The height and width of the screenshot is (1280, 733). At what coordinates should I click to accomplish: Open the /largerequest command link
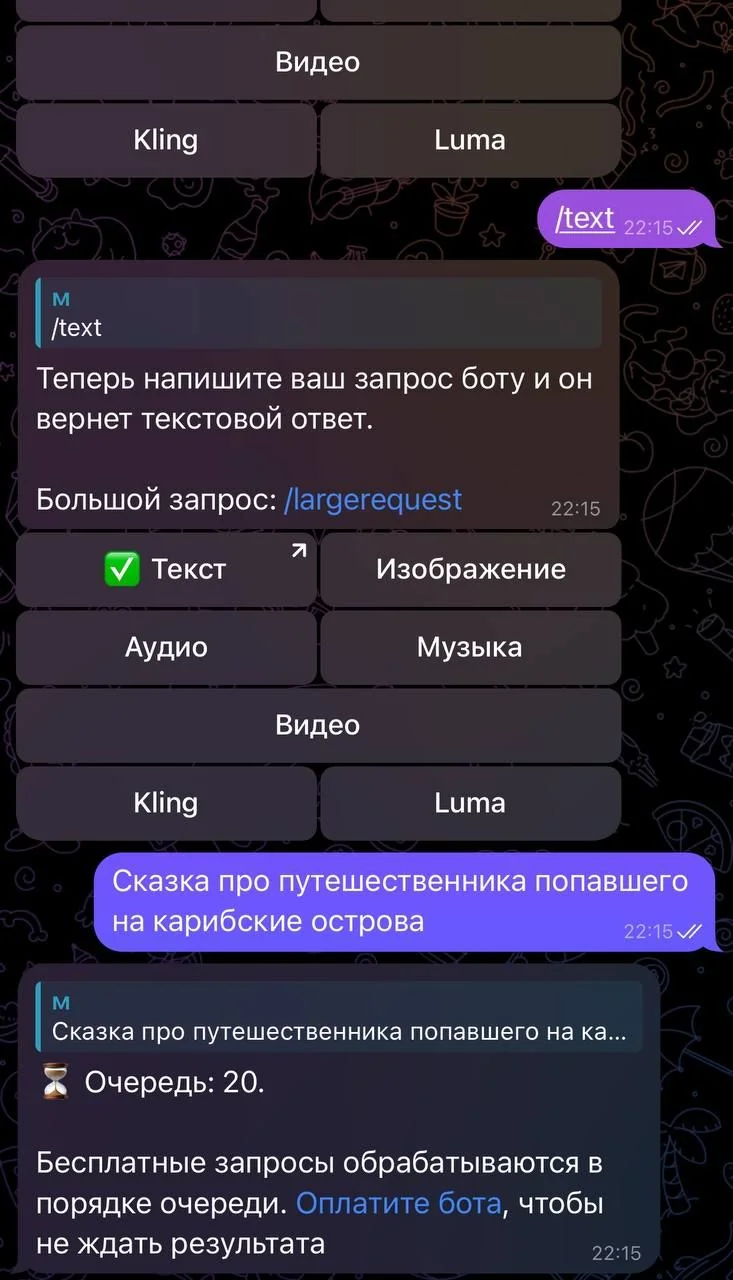tap(373, 499)
